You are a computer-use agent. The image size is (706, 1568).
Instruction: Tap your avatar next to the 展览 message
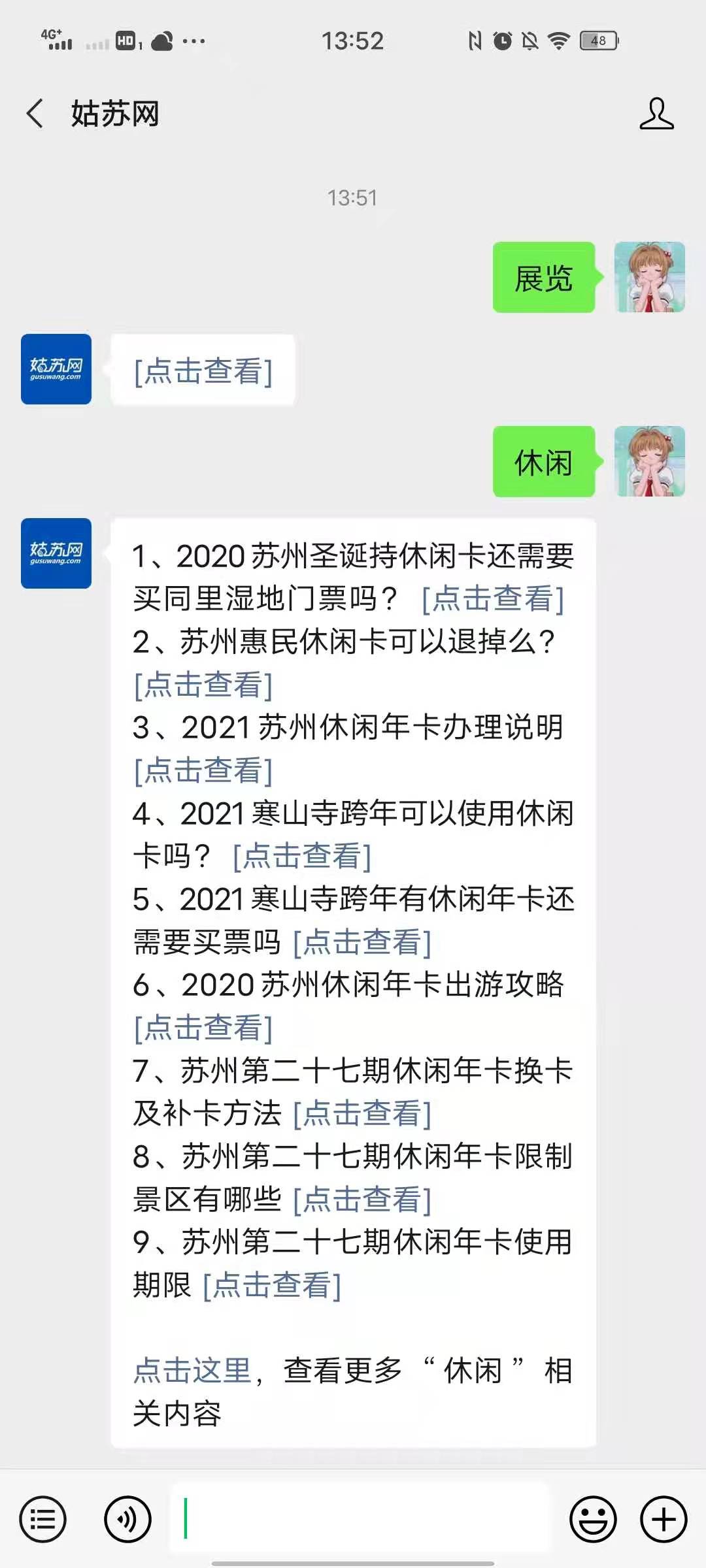(x=650, y=277)
